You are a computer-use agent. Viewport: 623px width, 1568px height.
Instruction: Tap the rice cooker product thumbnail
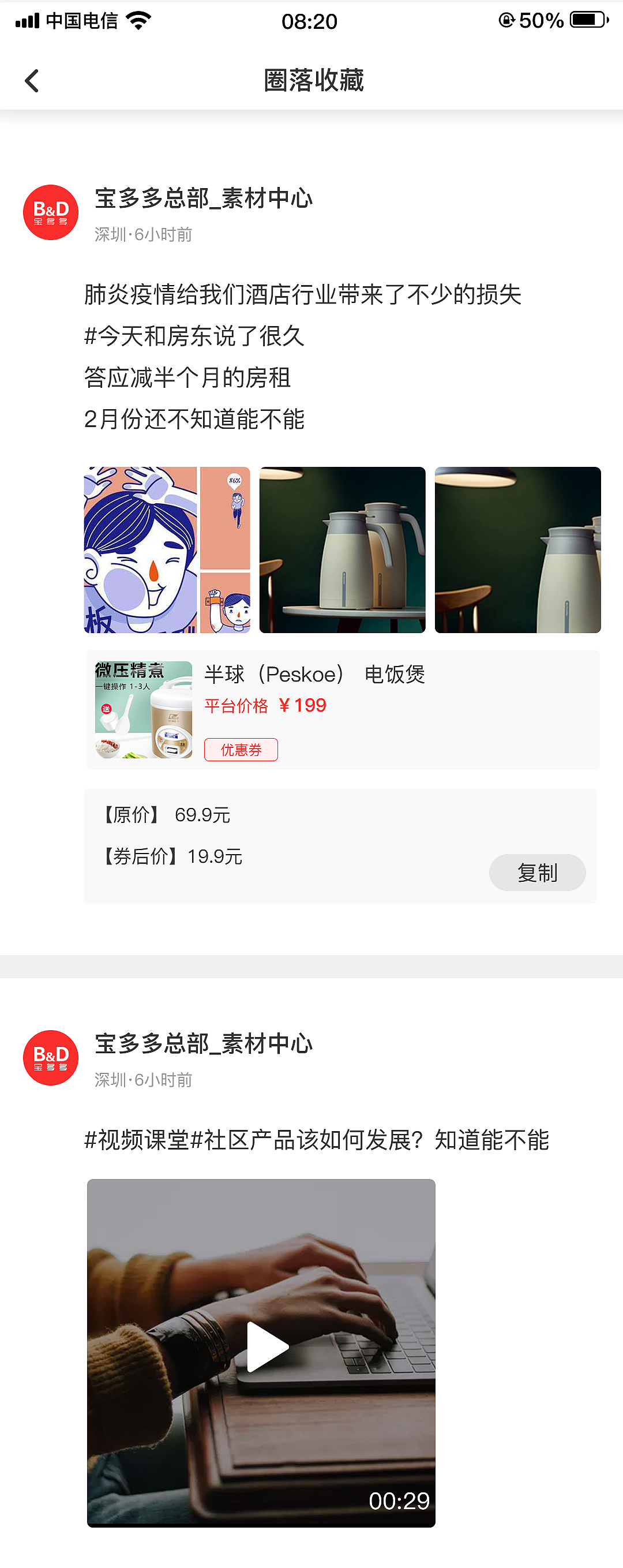[x=142, y=708]
